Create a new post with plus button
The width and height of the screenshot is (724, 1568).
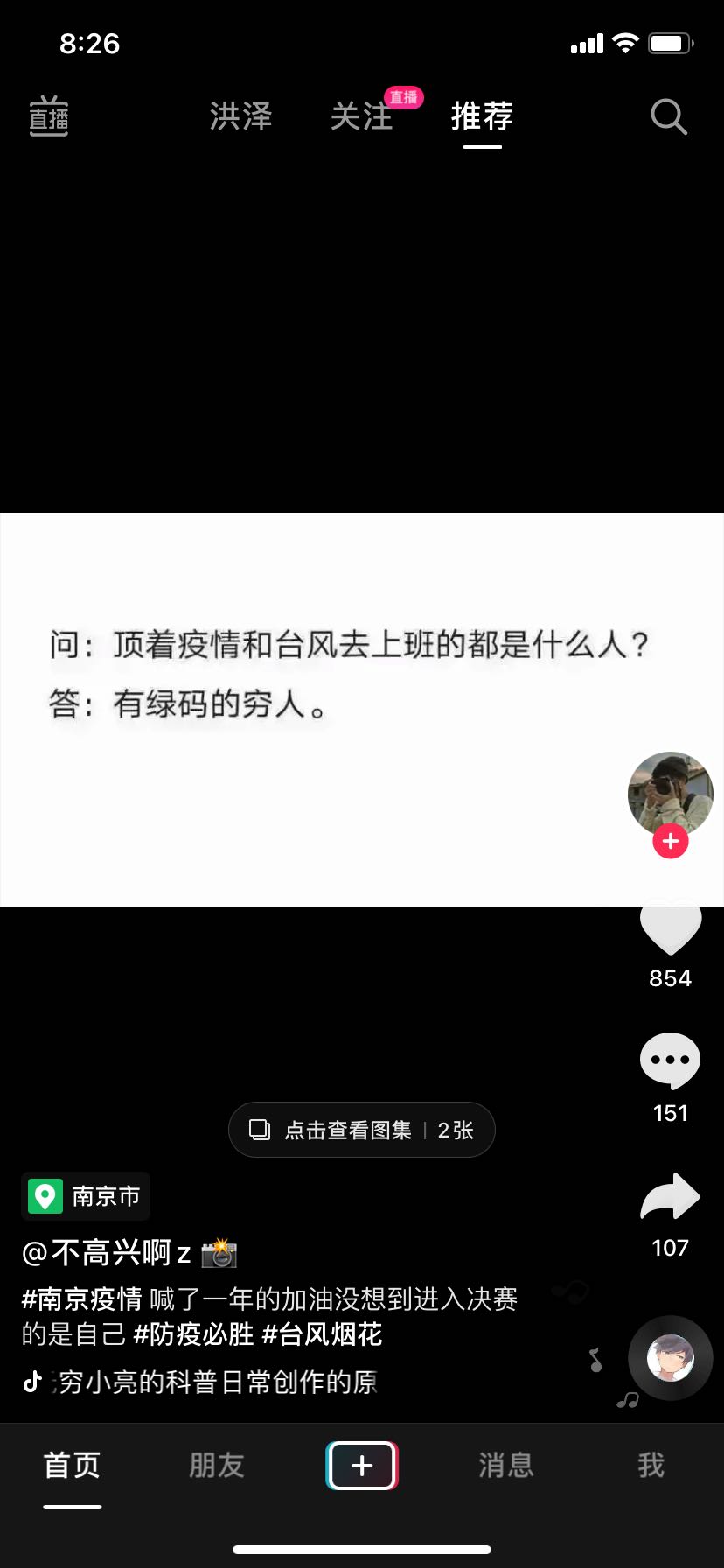coord(362,1465)
